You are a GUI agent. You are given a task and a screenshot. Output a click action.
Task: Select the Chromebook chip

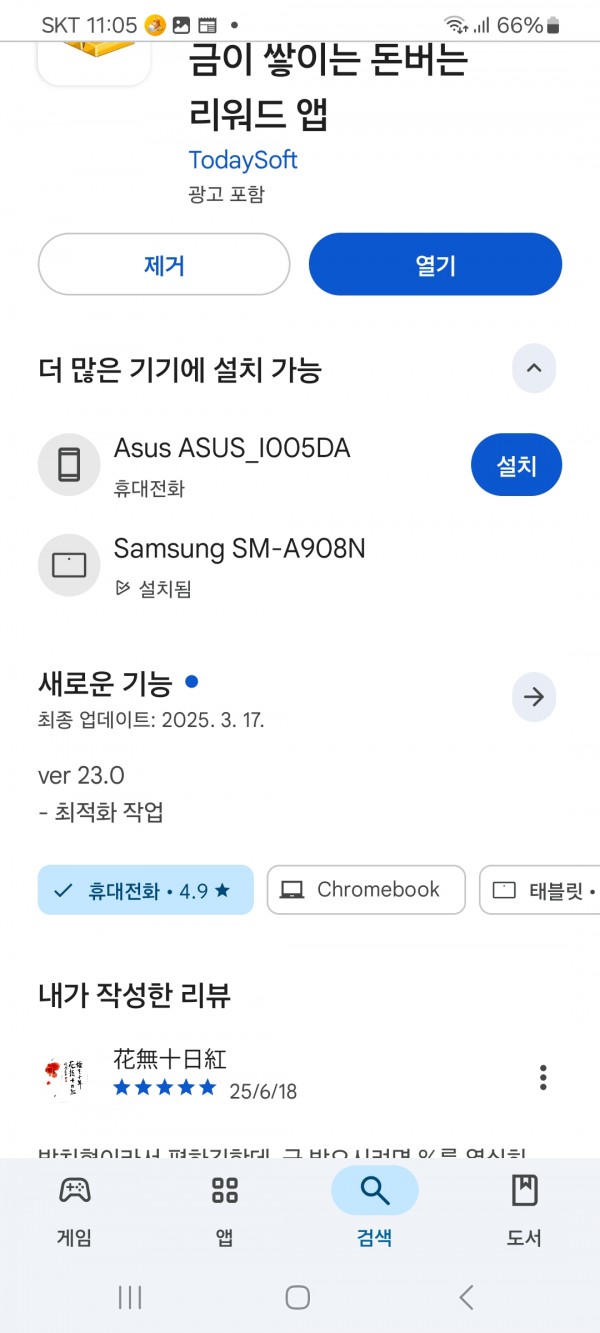(366, 890)
